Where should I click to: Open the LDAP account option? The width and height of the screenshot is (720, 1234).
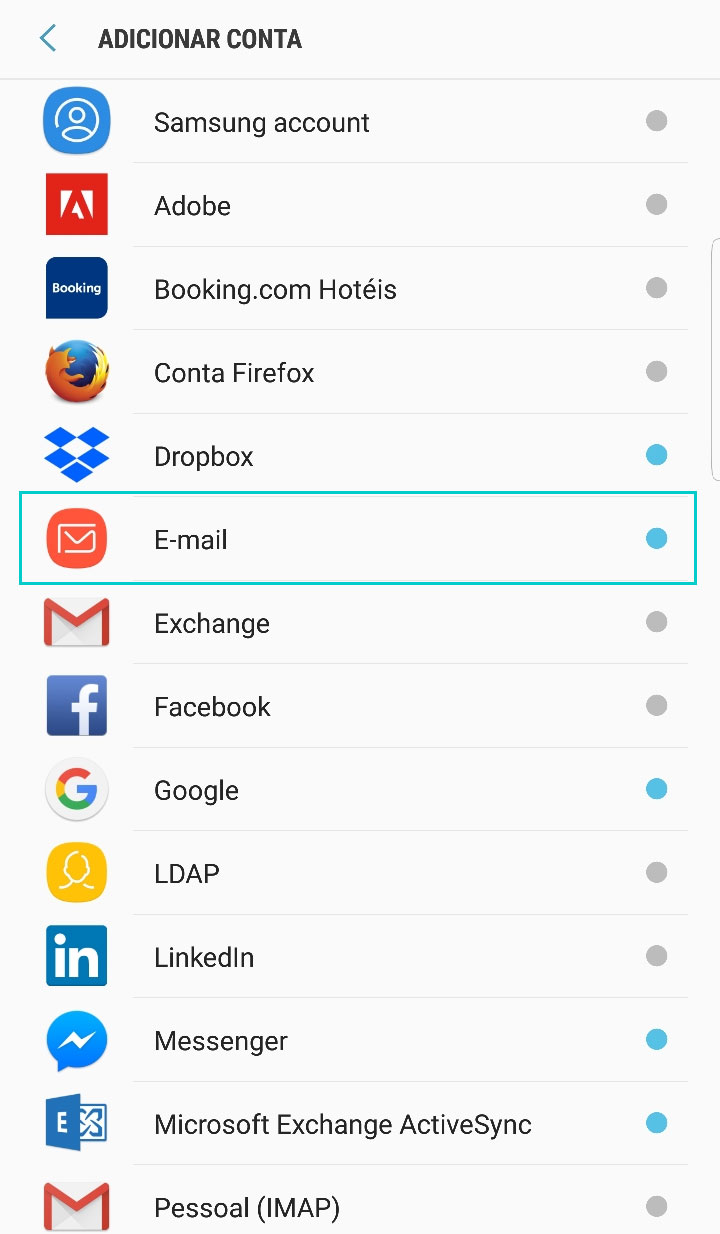pos(360,873)
